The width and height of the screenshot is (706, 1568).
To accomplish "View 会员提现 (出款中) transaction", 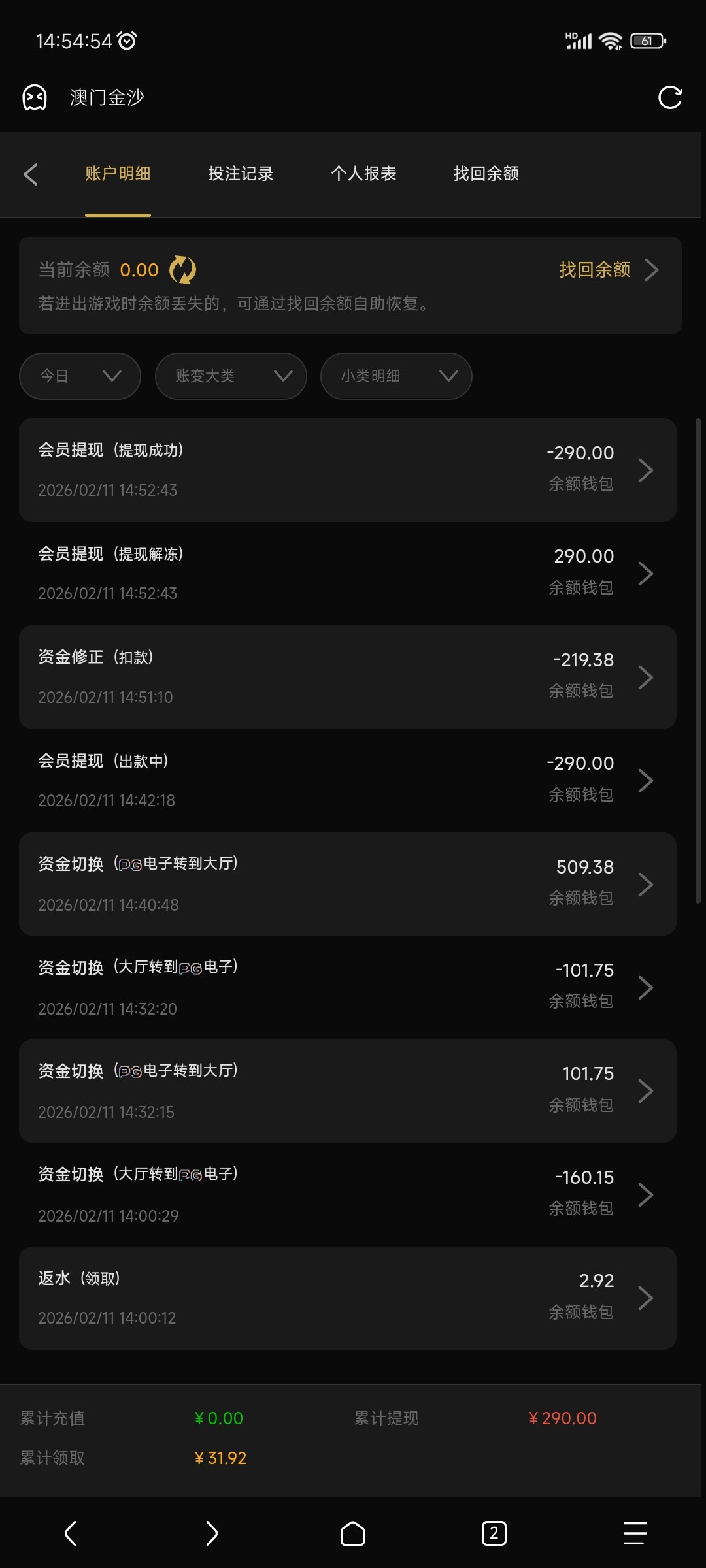I will click(x=347, y=781).
